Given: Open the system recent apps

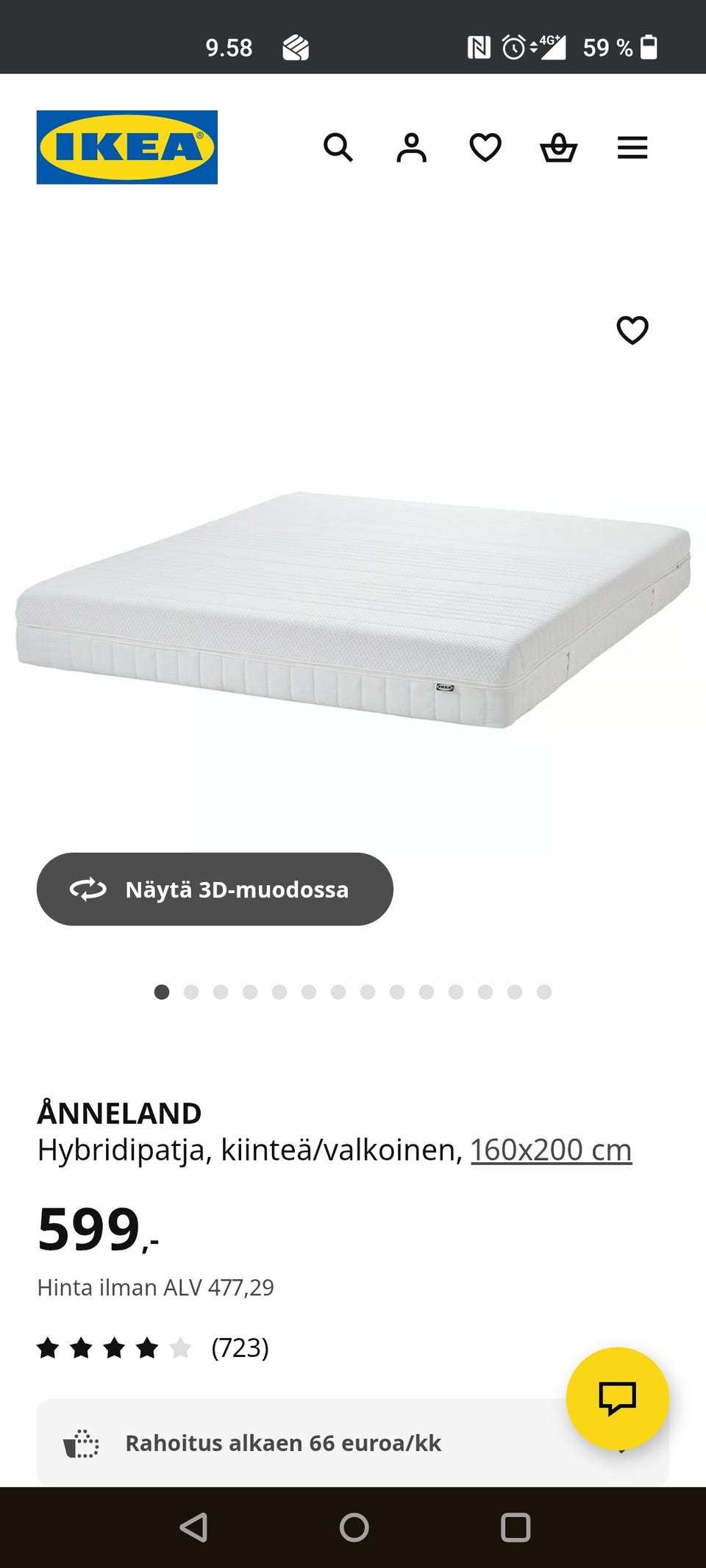Looking at the screenshot, I should (516, 1528).
